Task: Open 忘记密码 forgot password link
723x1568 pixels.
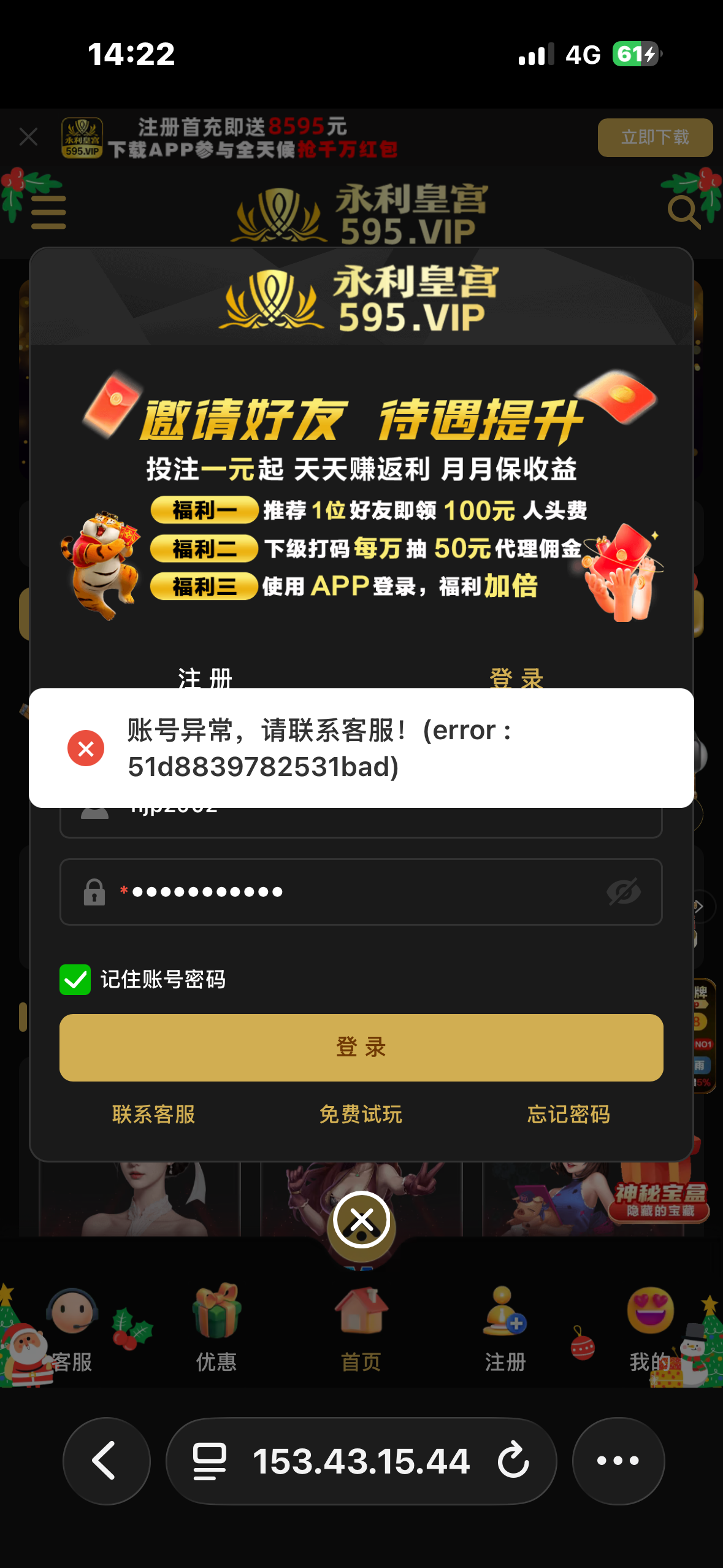Action: point(568,1114)
